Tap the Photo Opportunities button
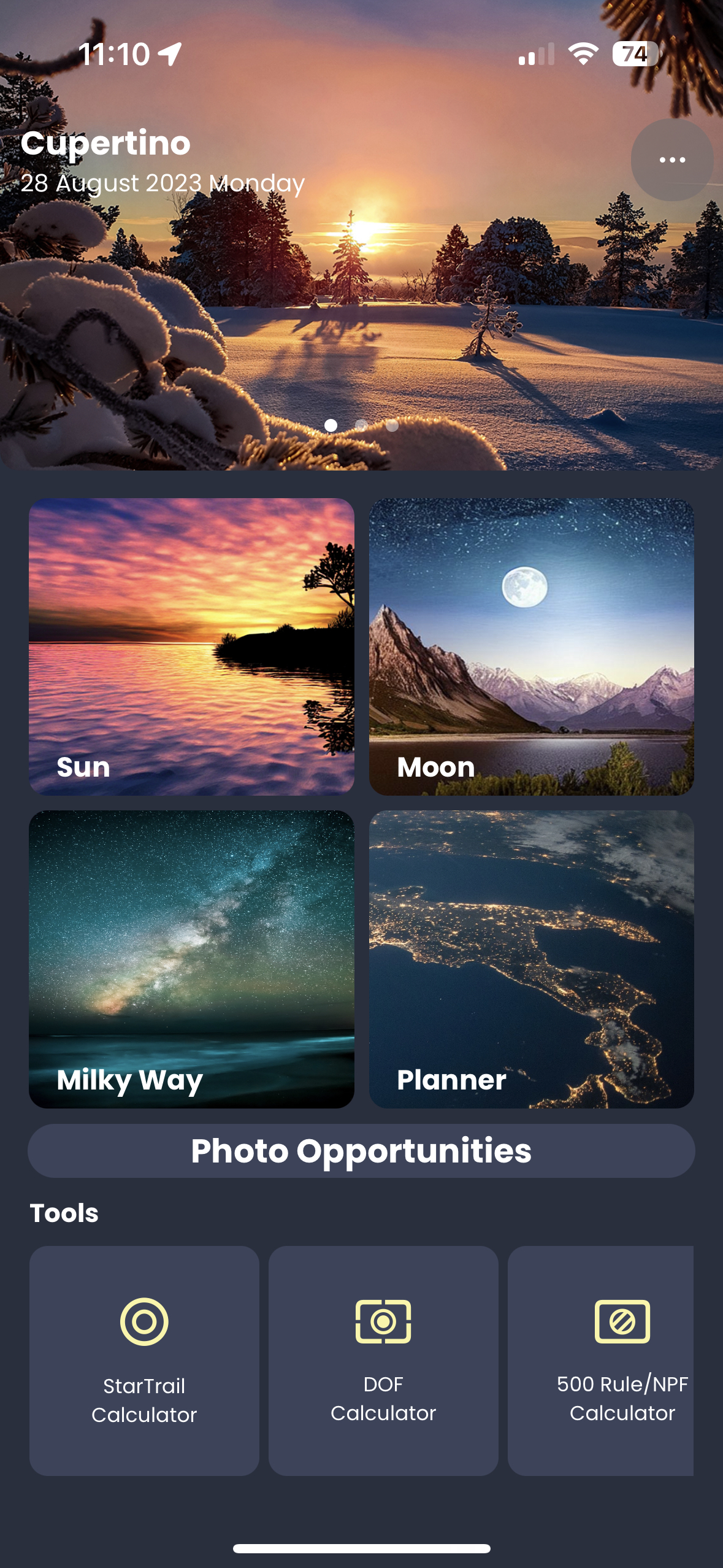Screen dimensions: 723x1568 click(x=361, y=1150)
